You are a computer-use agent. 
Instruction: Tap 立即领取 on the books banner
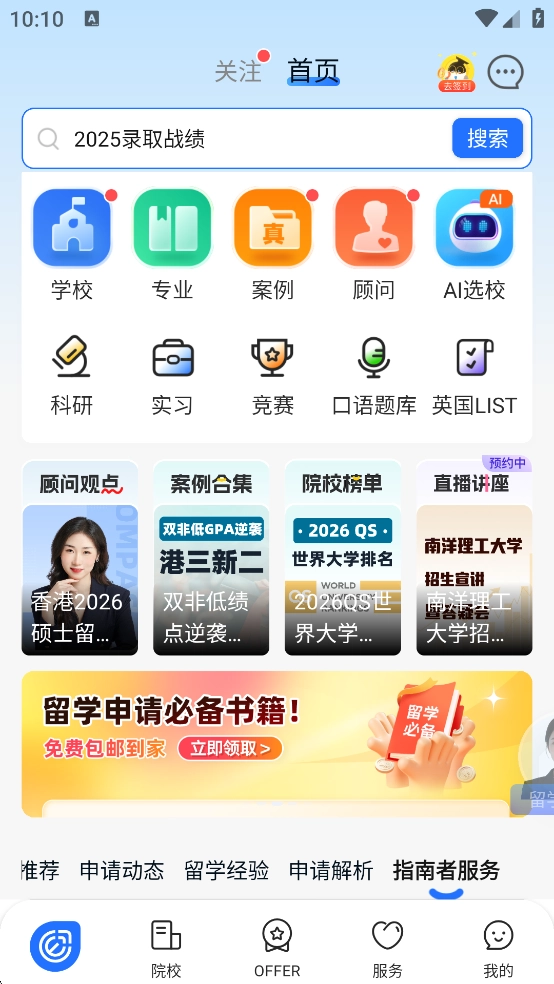230,748
